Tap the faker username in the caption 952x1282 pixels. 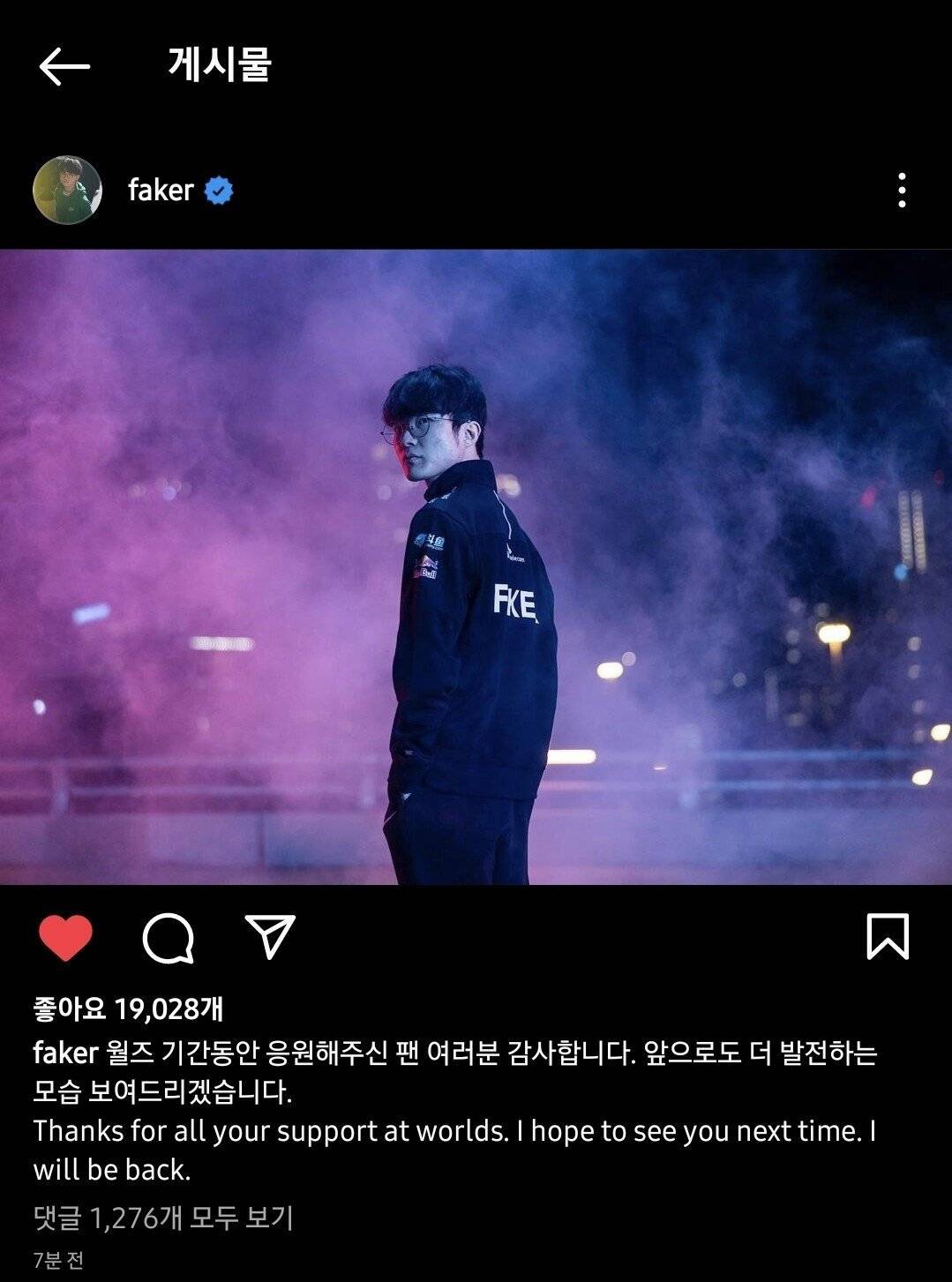(64, 1053)
